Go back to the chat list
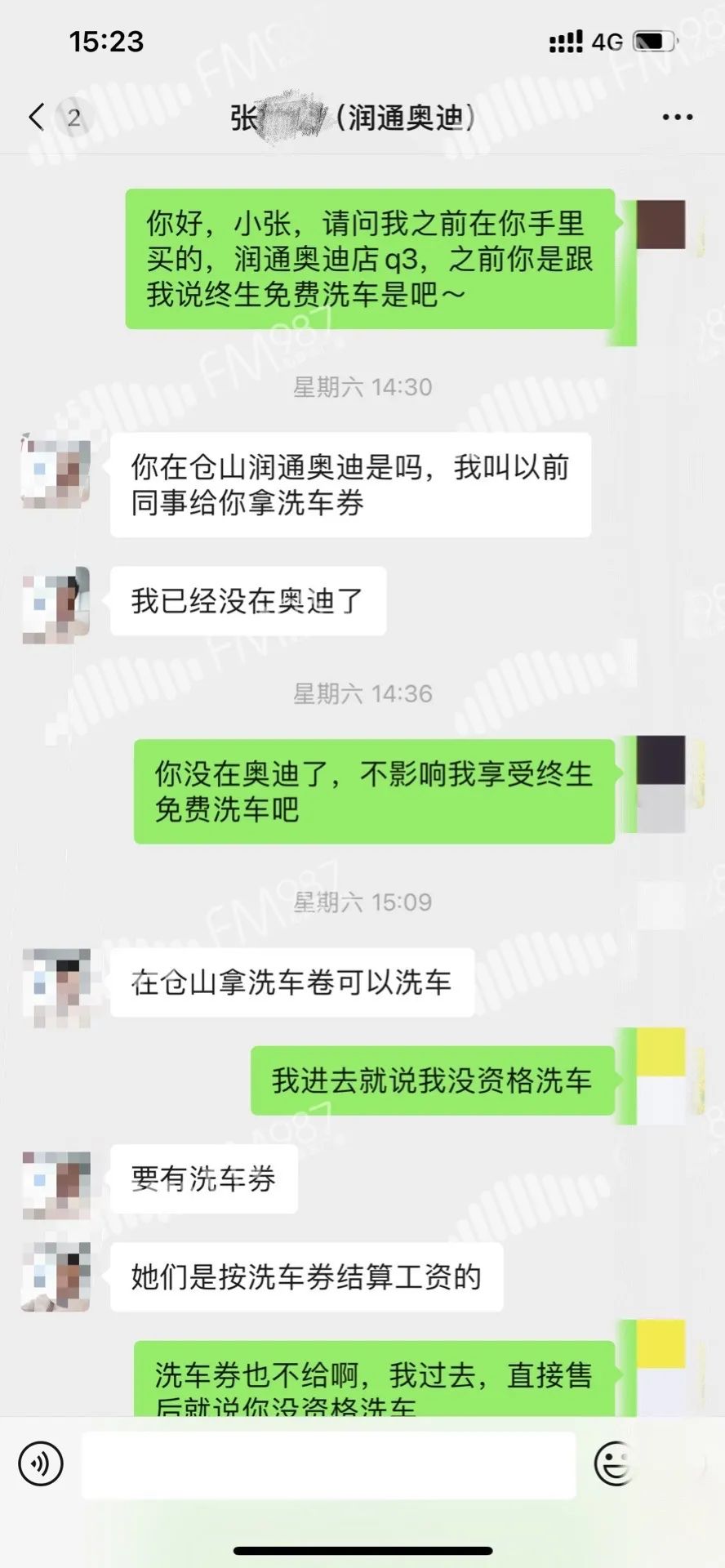The height and width of the screenshot is (1568, 725). [37, 118]
